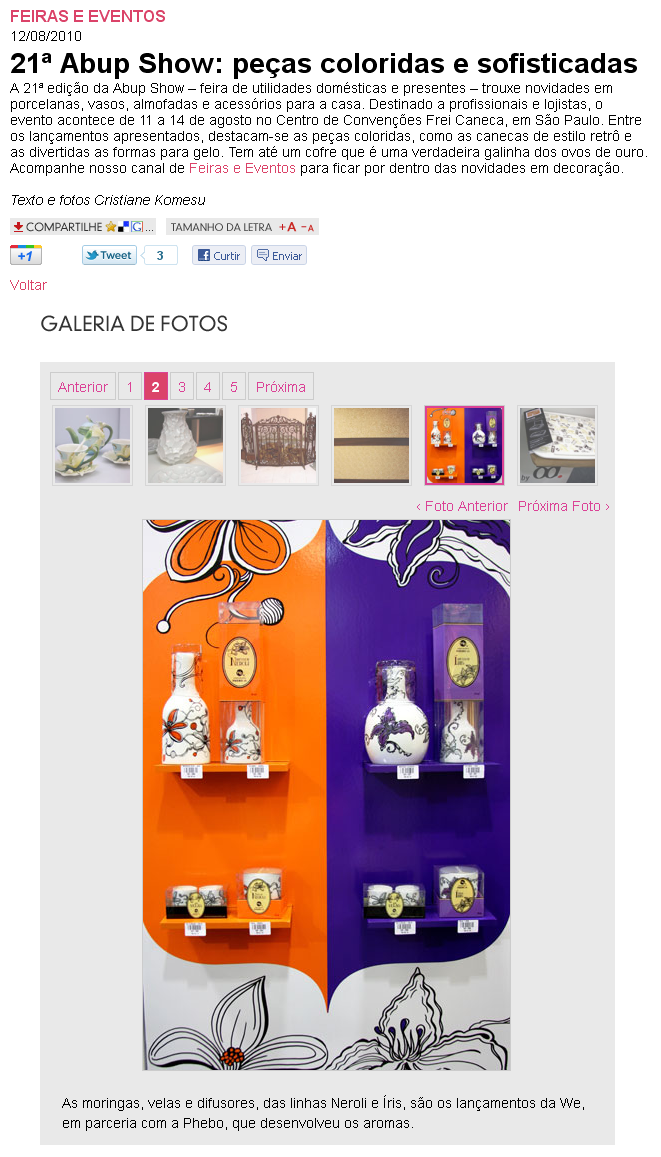Go back via the Voltar link
The image size is (661, 1157).
tap(28, 285)
